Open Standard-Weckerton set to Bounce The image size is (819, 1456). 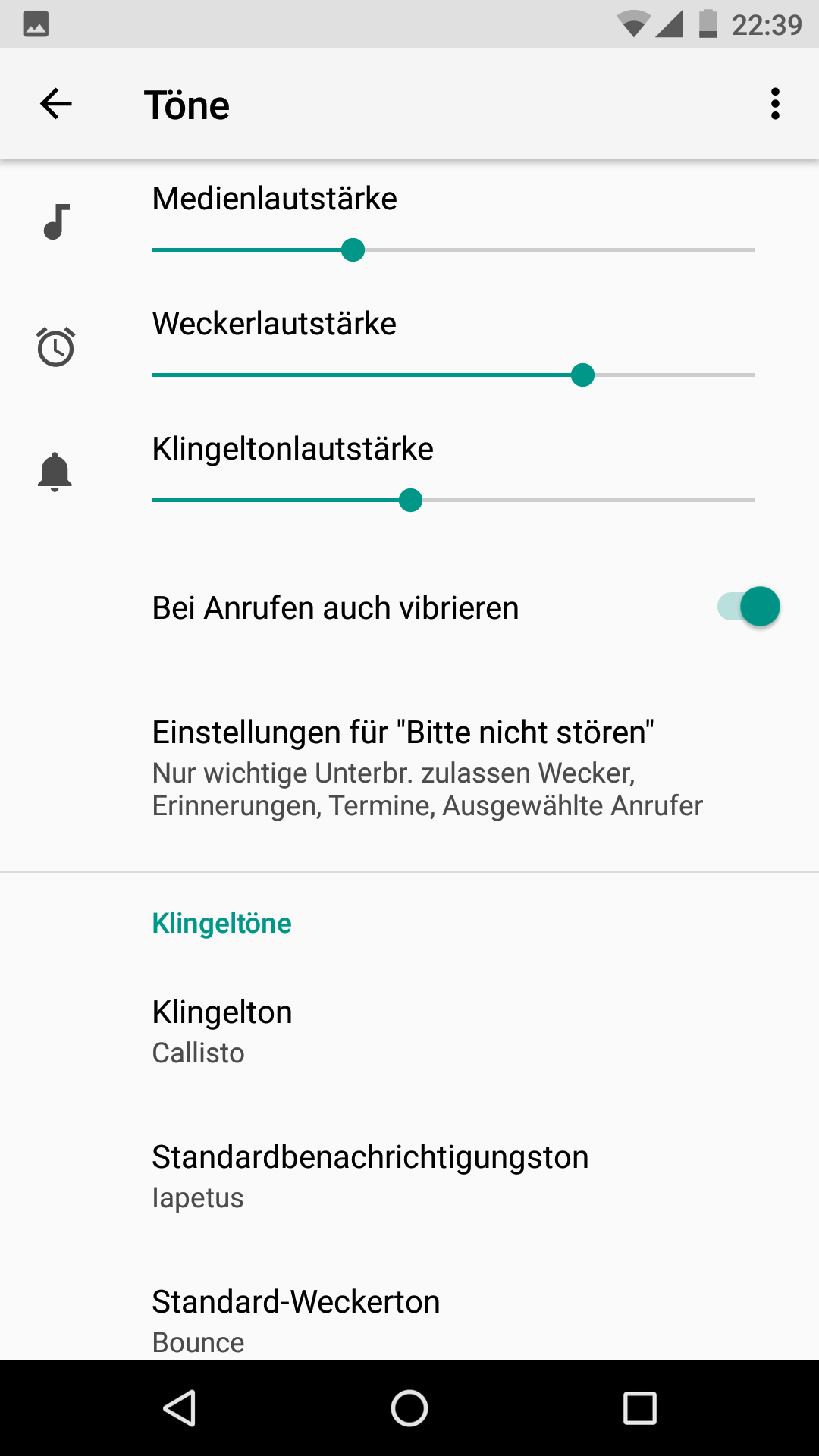[409, 1319]
